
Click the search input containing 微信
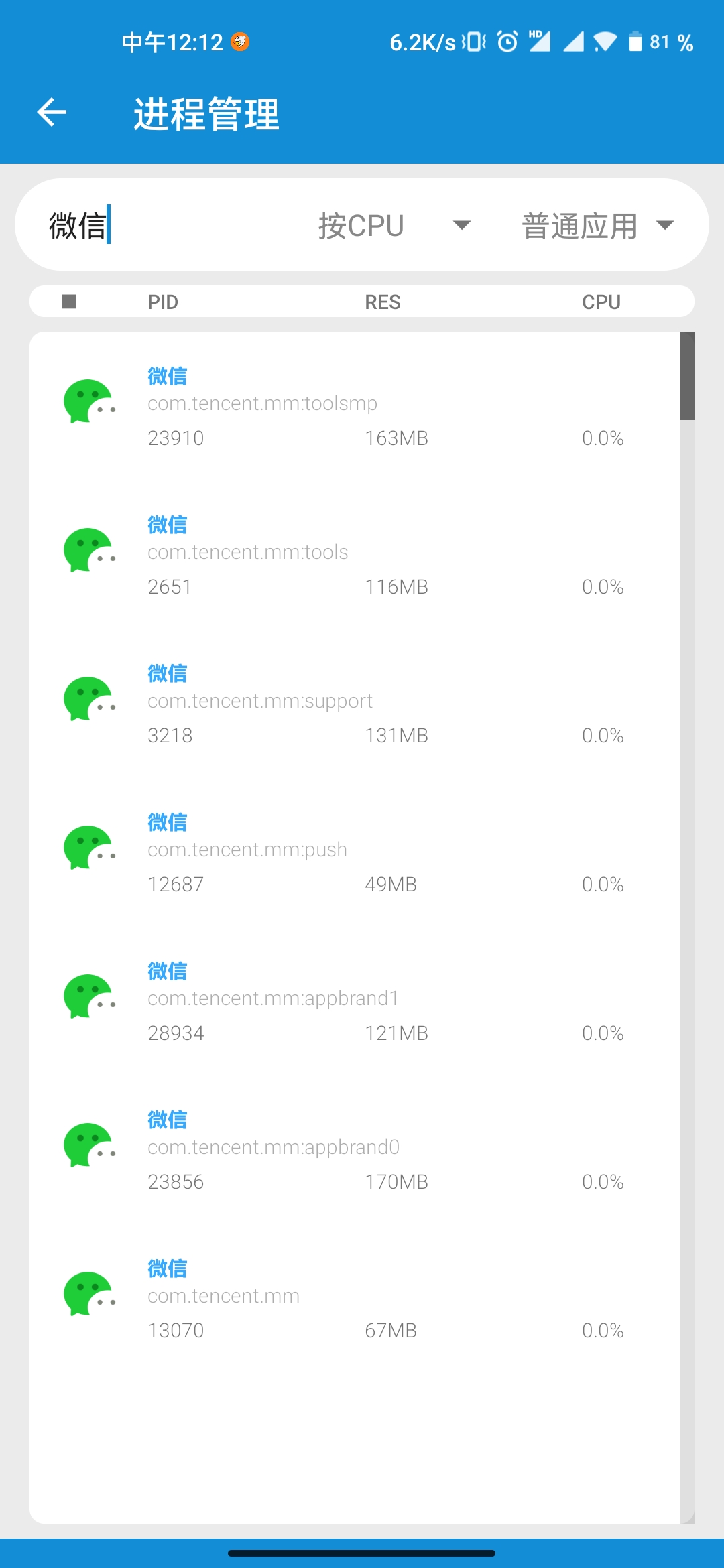click(101, 225)
